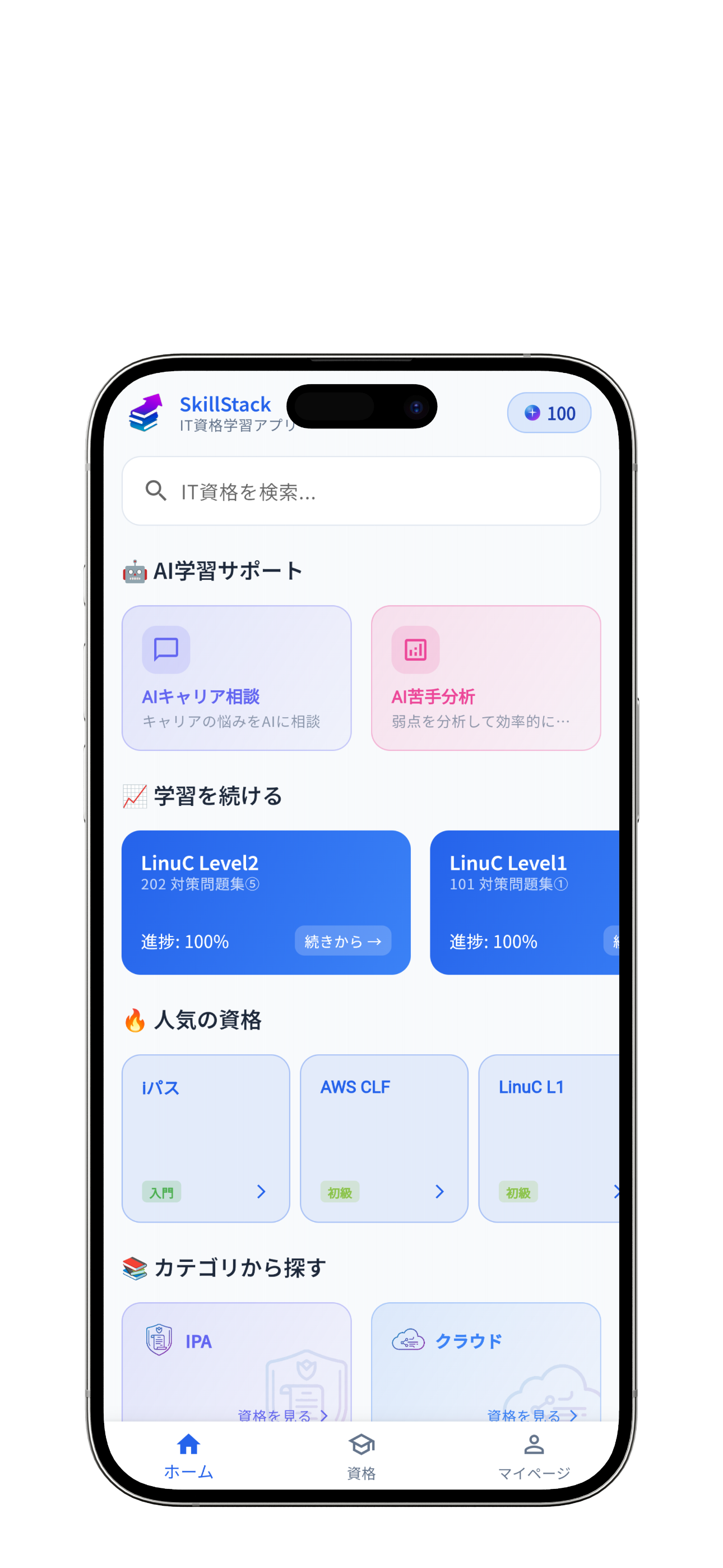Tap the IT資格を検索 search field

click(361, 491)
